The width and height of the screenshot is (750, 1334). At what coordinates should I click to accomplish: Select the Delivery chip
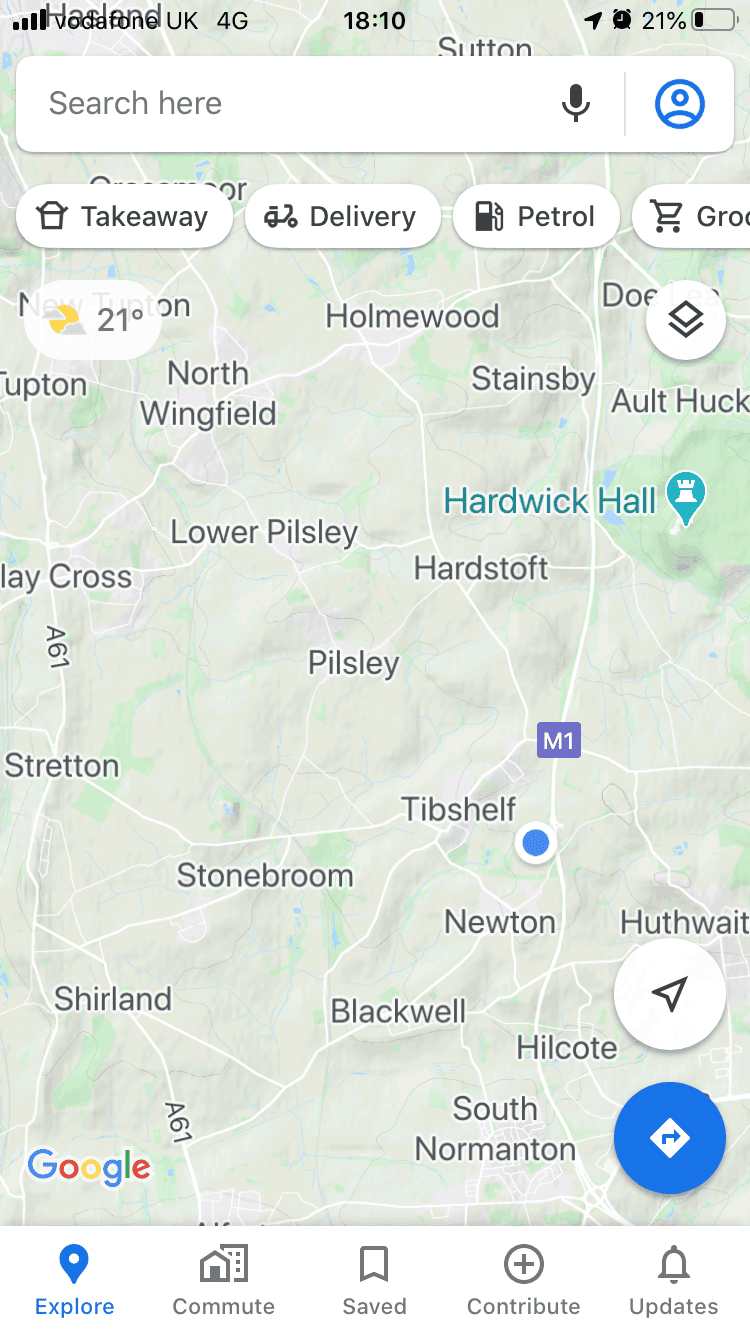(342, 217)
